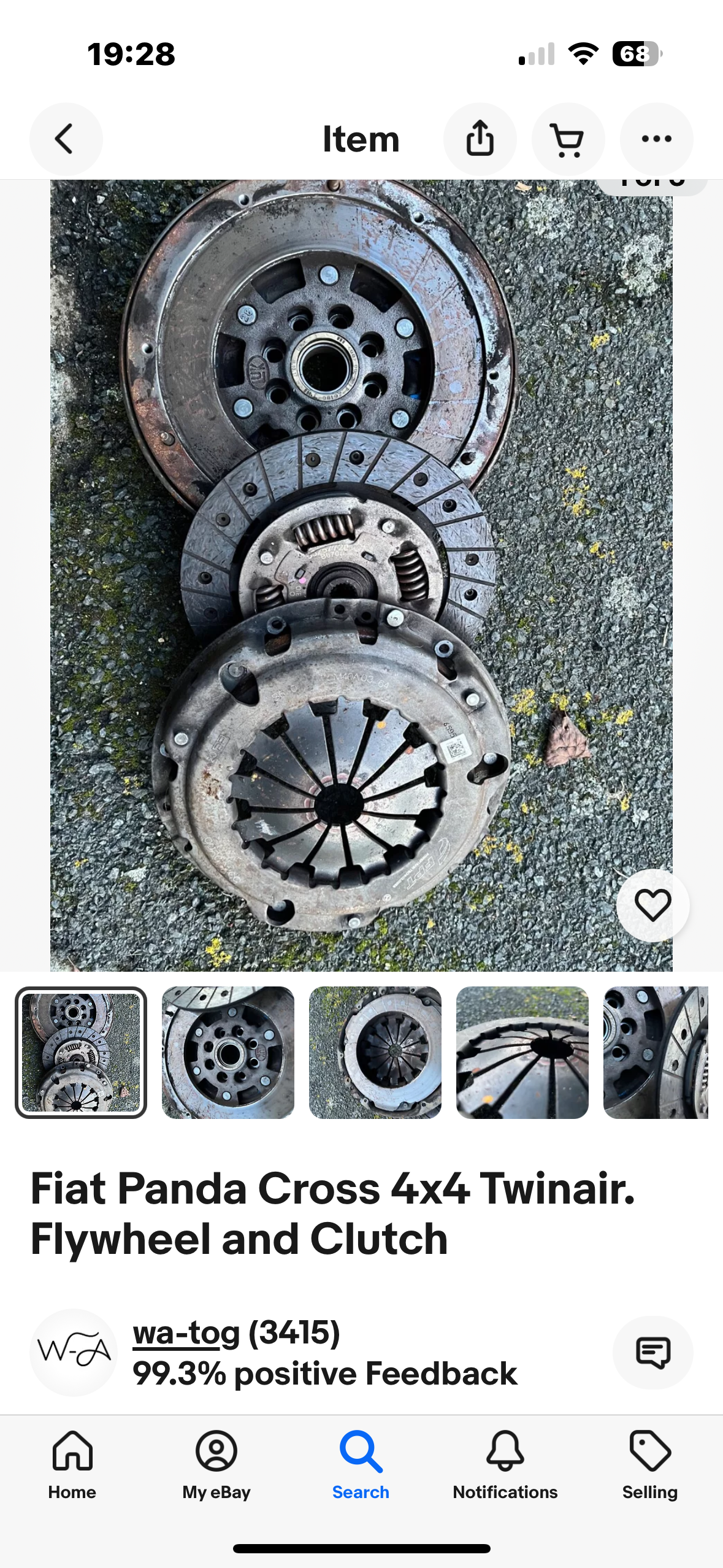723x1568 pixels.
Task: Go back using the back arrow
Action: 66,139
